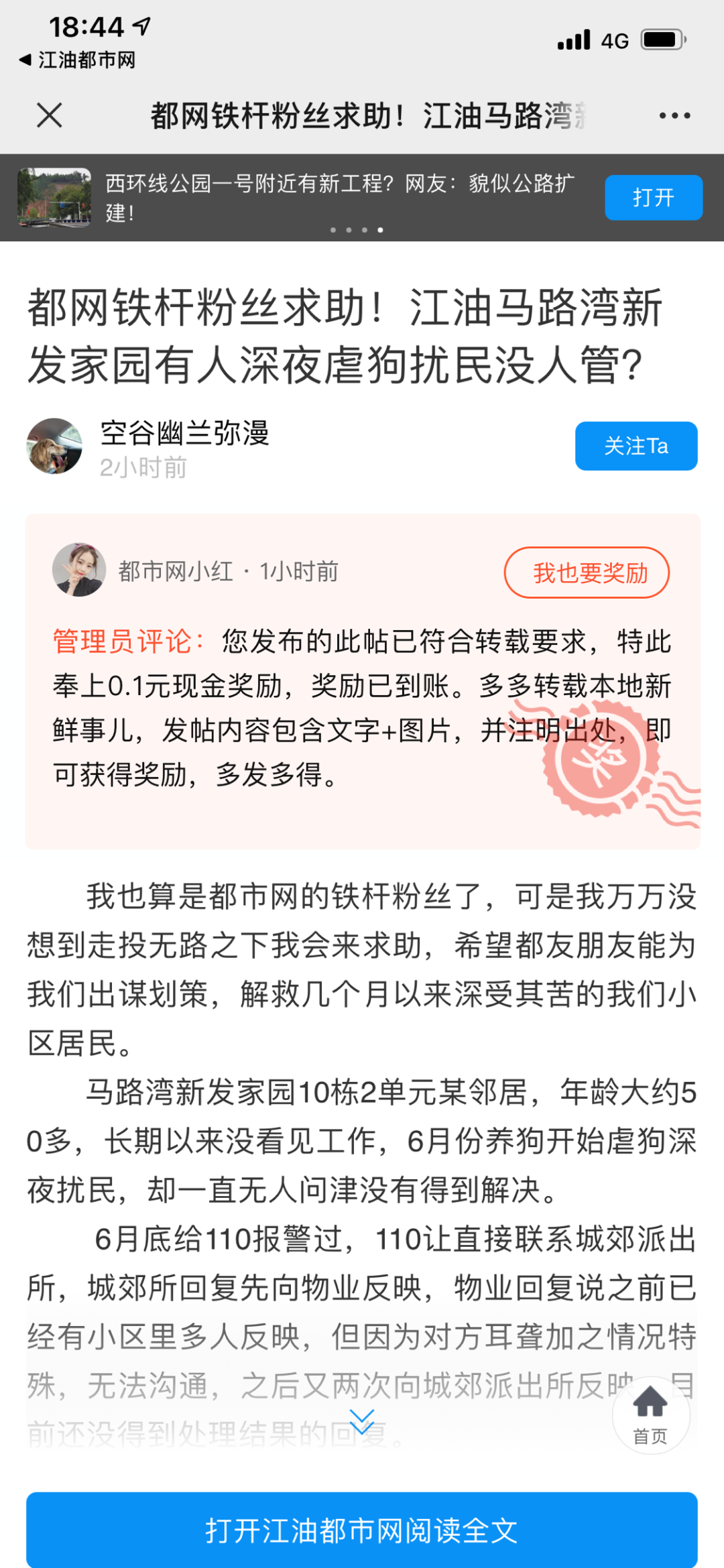Close the article page
The image size is (724, 1568).
click(x=50, y=115)
